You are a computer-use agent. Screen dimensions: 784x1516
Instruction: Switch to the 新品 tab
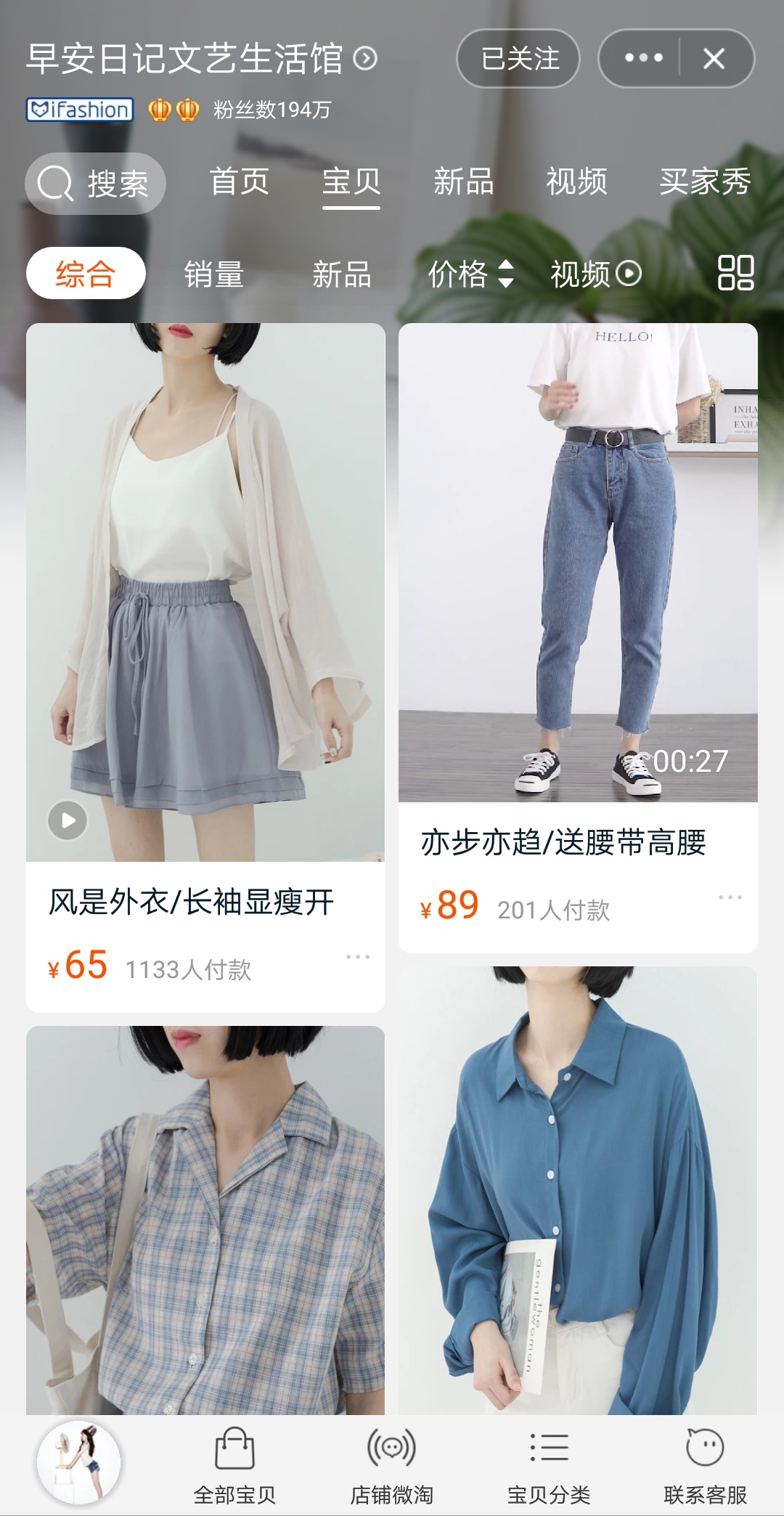point(463,183)
